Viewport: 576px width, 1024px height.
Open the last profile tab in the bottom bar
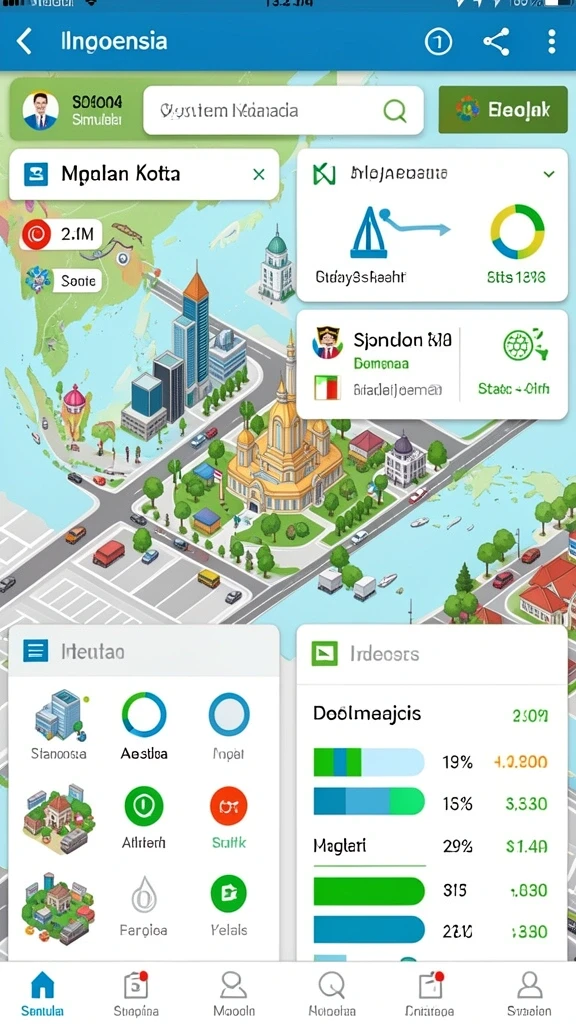pos(529,993)
